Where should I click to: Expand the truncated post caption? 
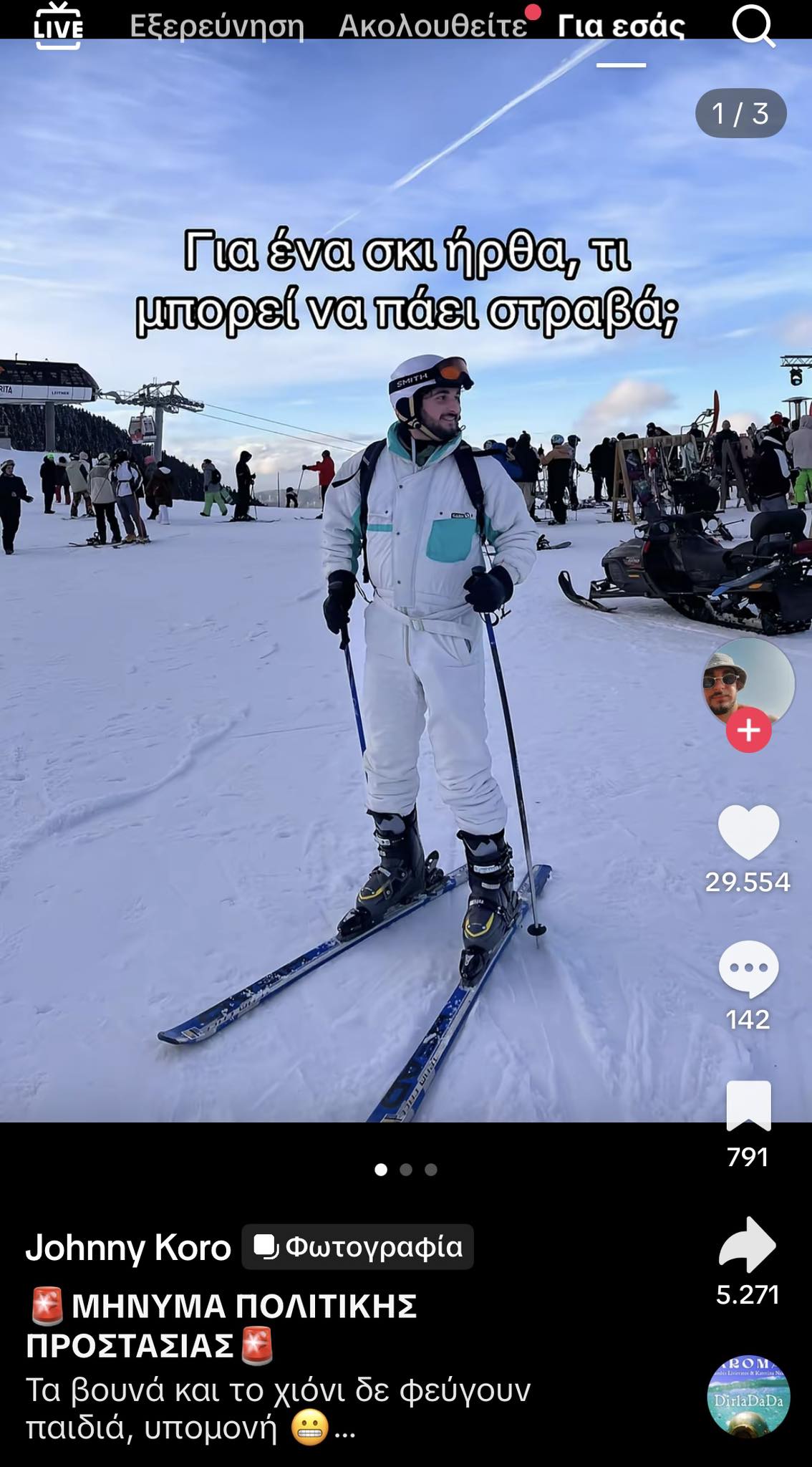click(345, 1430)
